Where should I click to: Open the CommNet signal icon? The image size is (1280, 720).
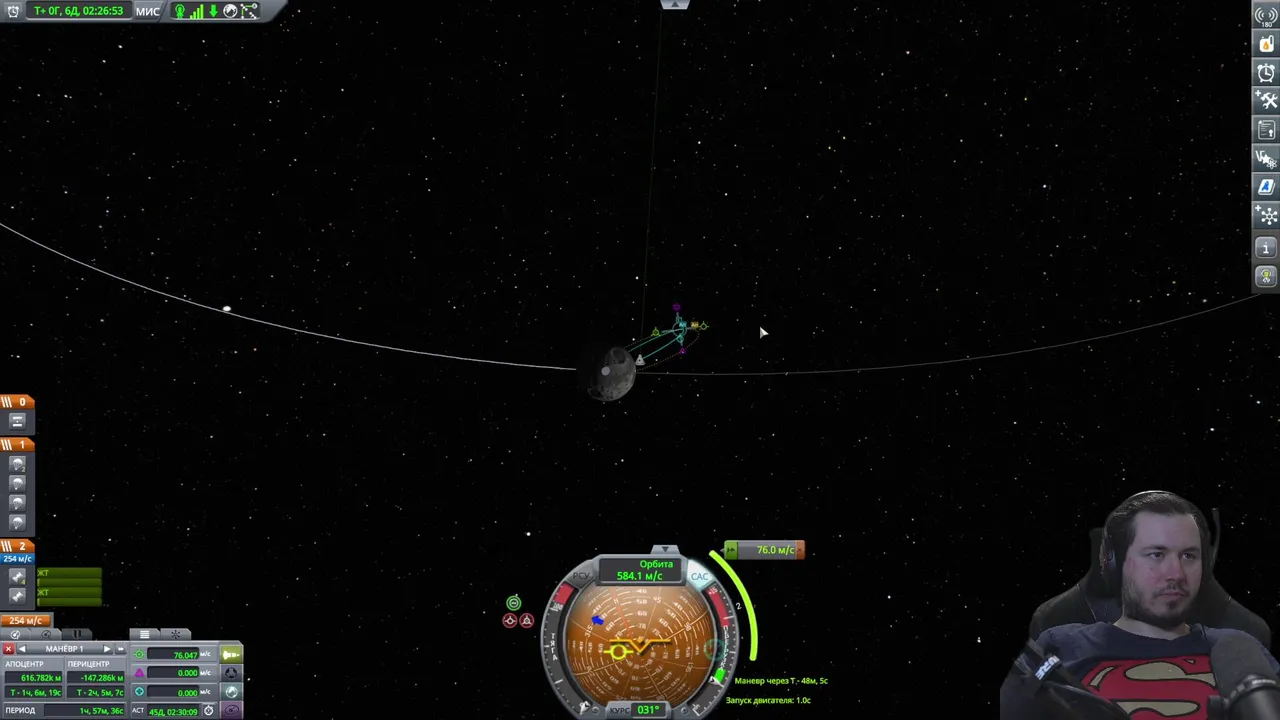1266,15
